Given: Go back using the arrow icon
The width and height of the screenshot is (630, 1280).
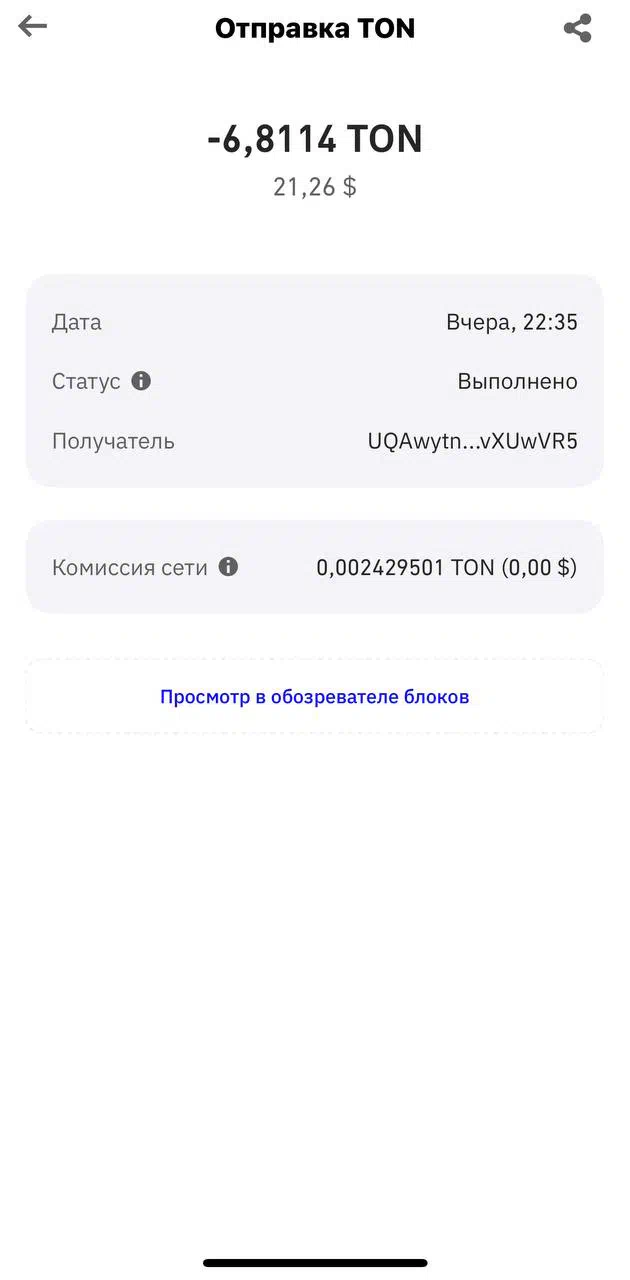Looking at the screenshot, I should (x=32, y=27).
